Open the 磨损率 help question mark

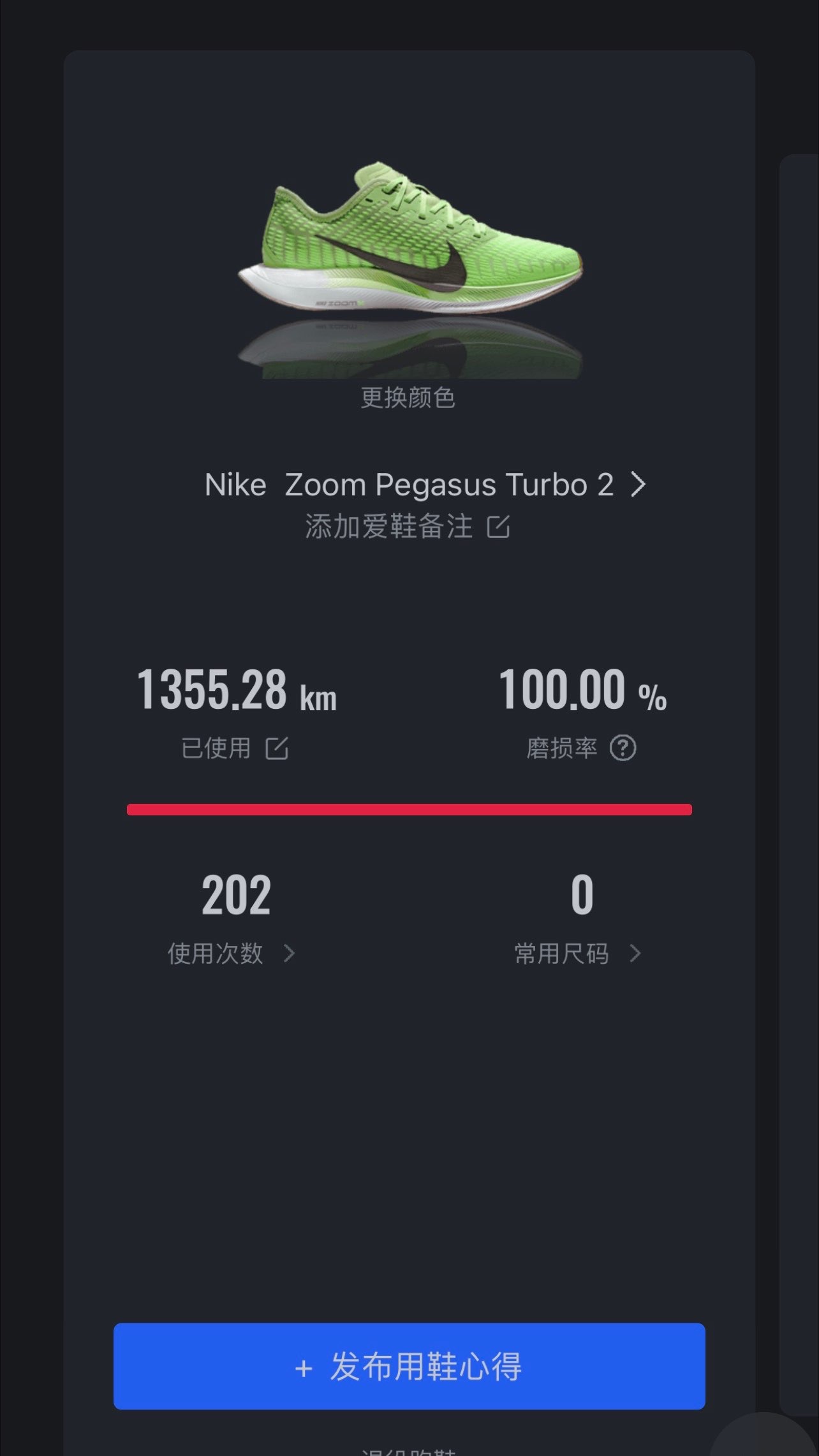point(623,748)
